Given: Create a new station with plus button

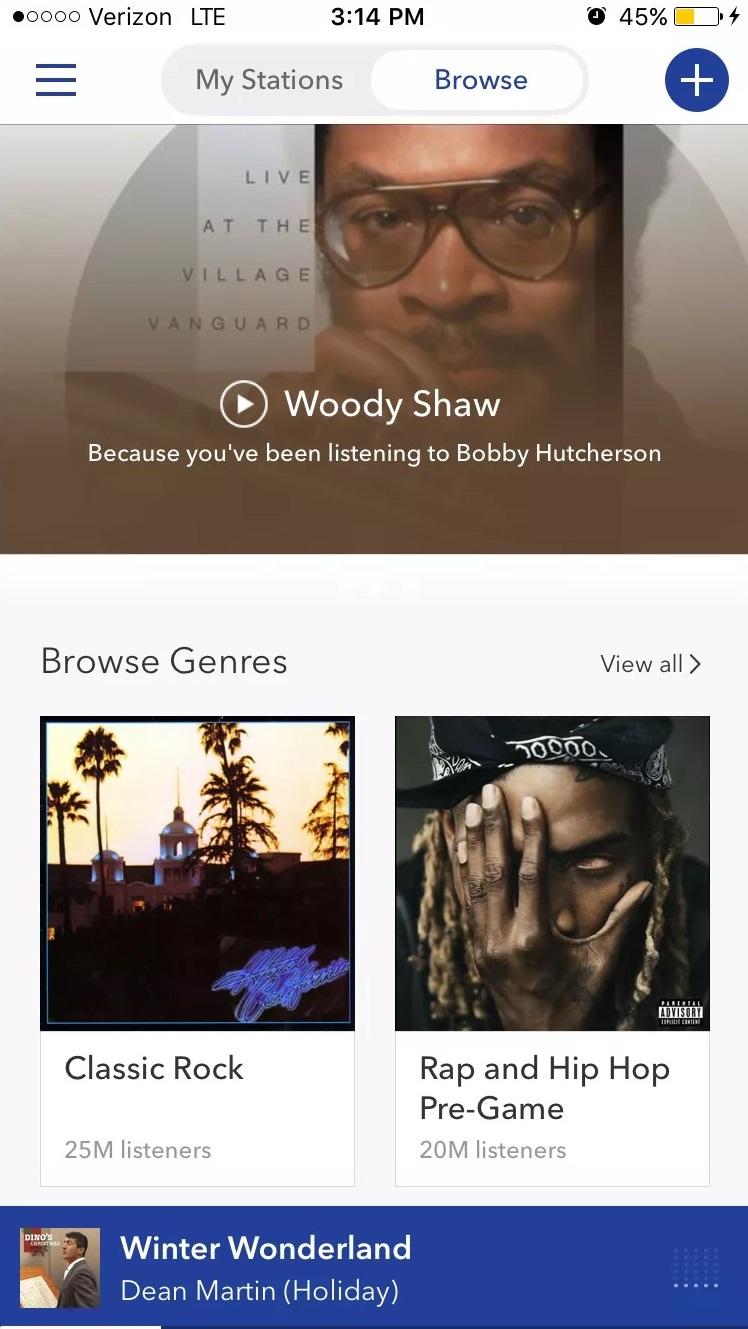Looking at the screenshot, I should (696, 80).
